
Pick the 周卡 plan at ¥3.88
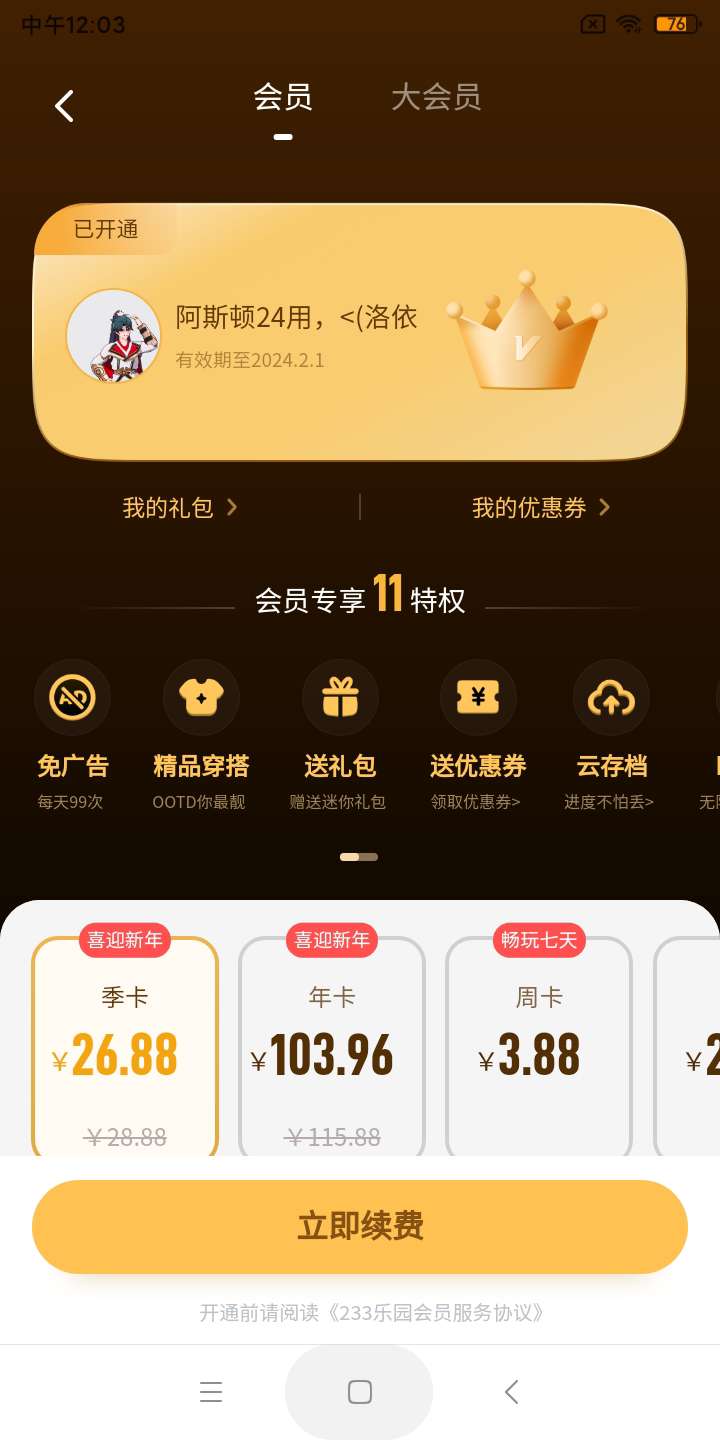539,1047
